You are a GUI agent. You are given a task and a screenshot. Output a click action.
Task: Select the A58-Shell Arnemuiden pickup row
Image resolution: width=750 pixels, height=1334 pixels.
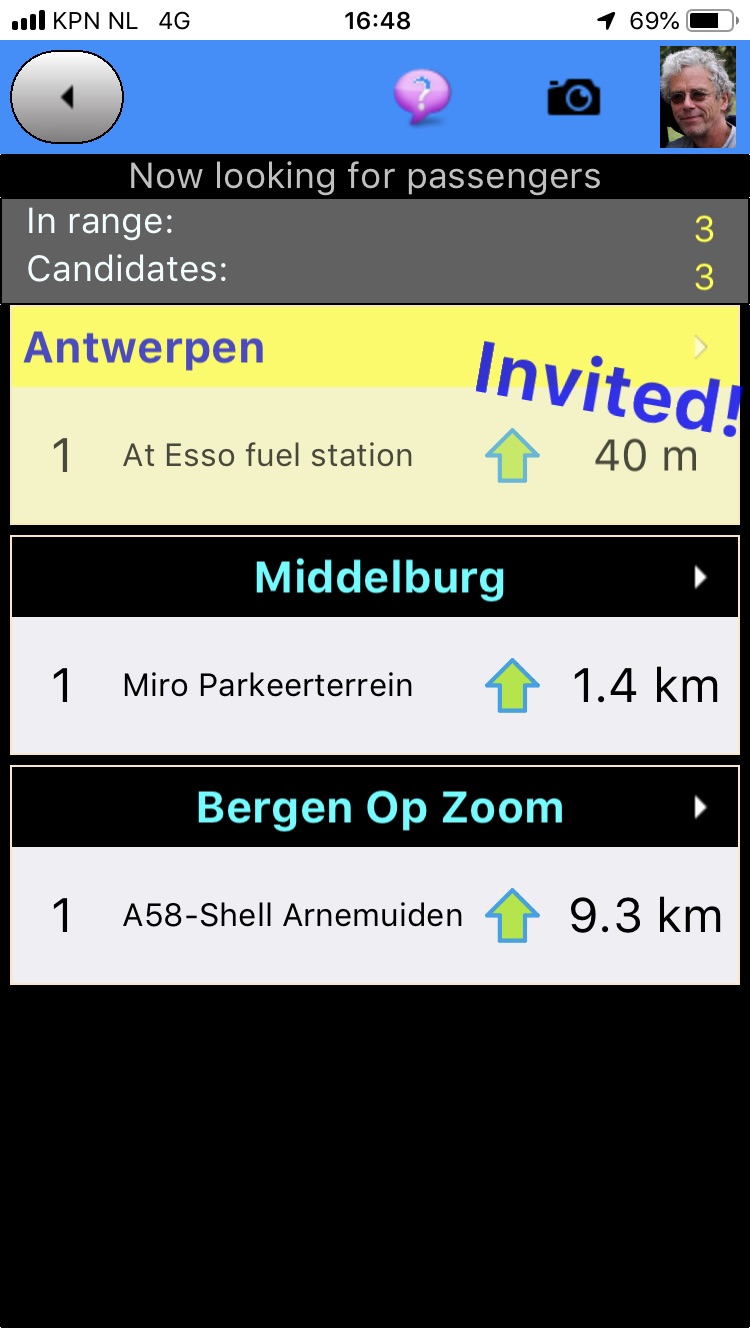click(375, 916)
